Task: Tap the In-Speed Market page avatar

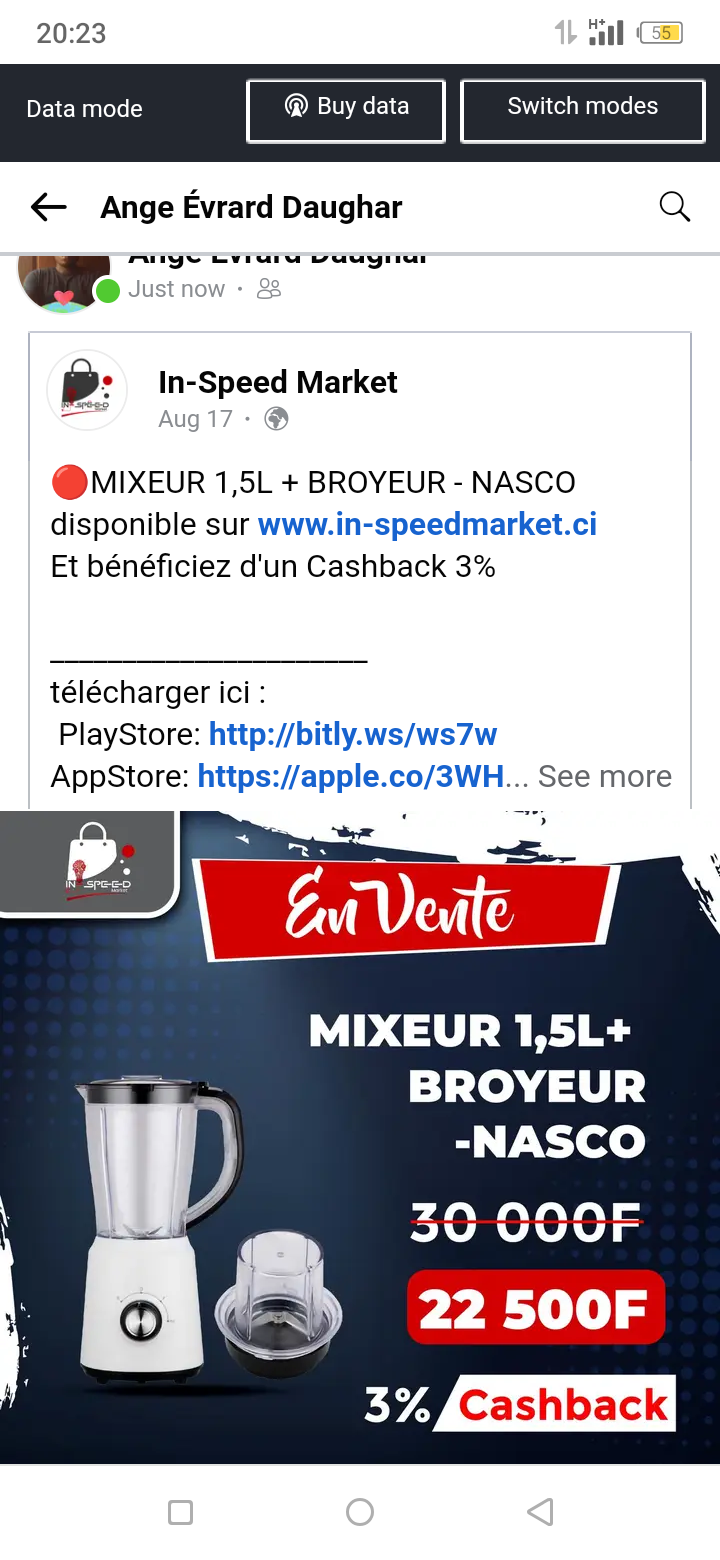Action: point(87,390)
